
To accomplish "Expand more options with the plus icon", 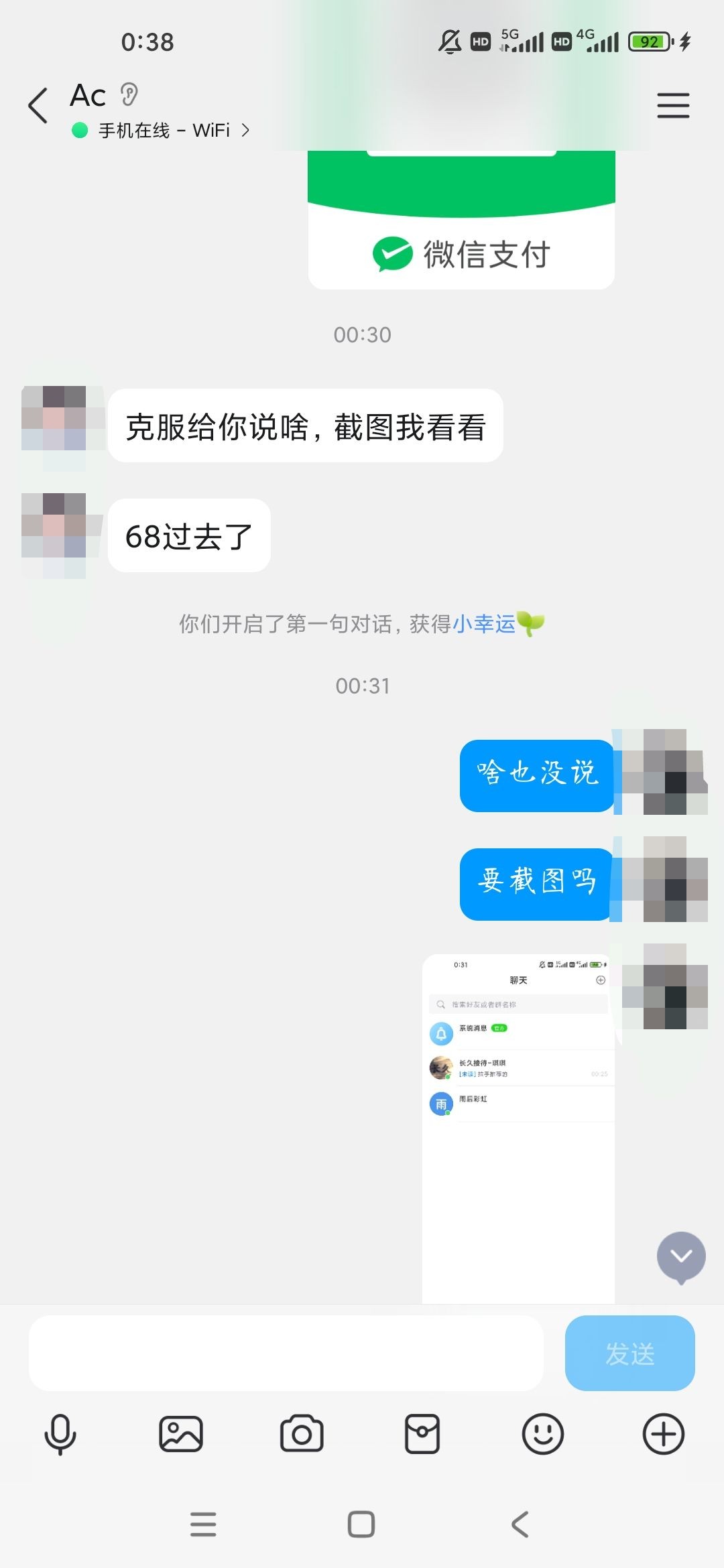I will 664,1434.
